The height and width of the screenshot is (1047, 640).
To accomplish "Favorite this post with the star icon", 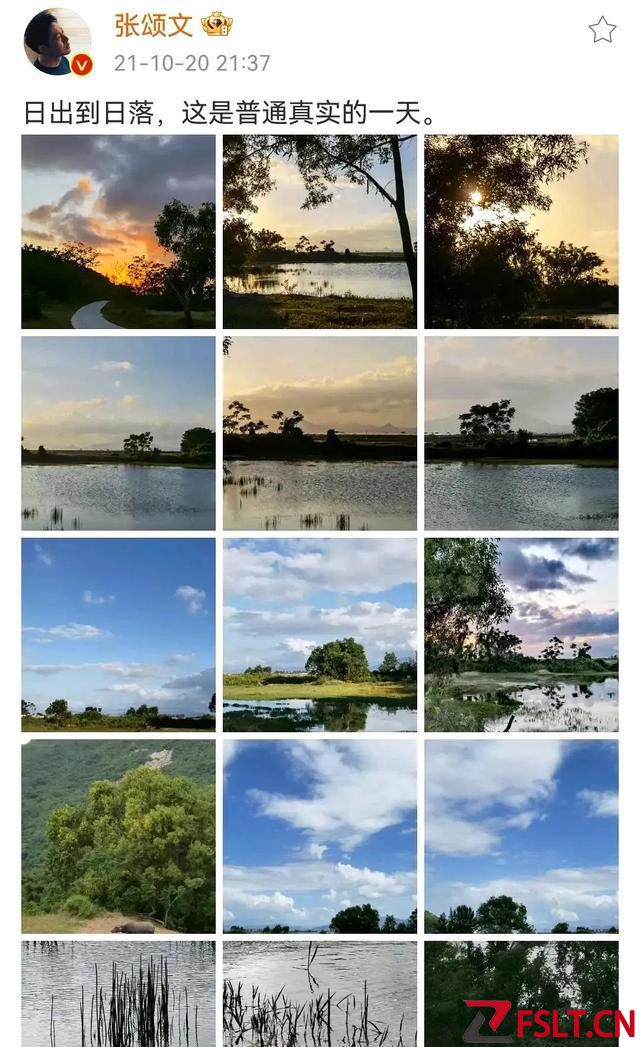I will [x=602, y=30].
